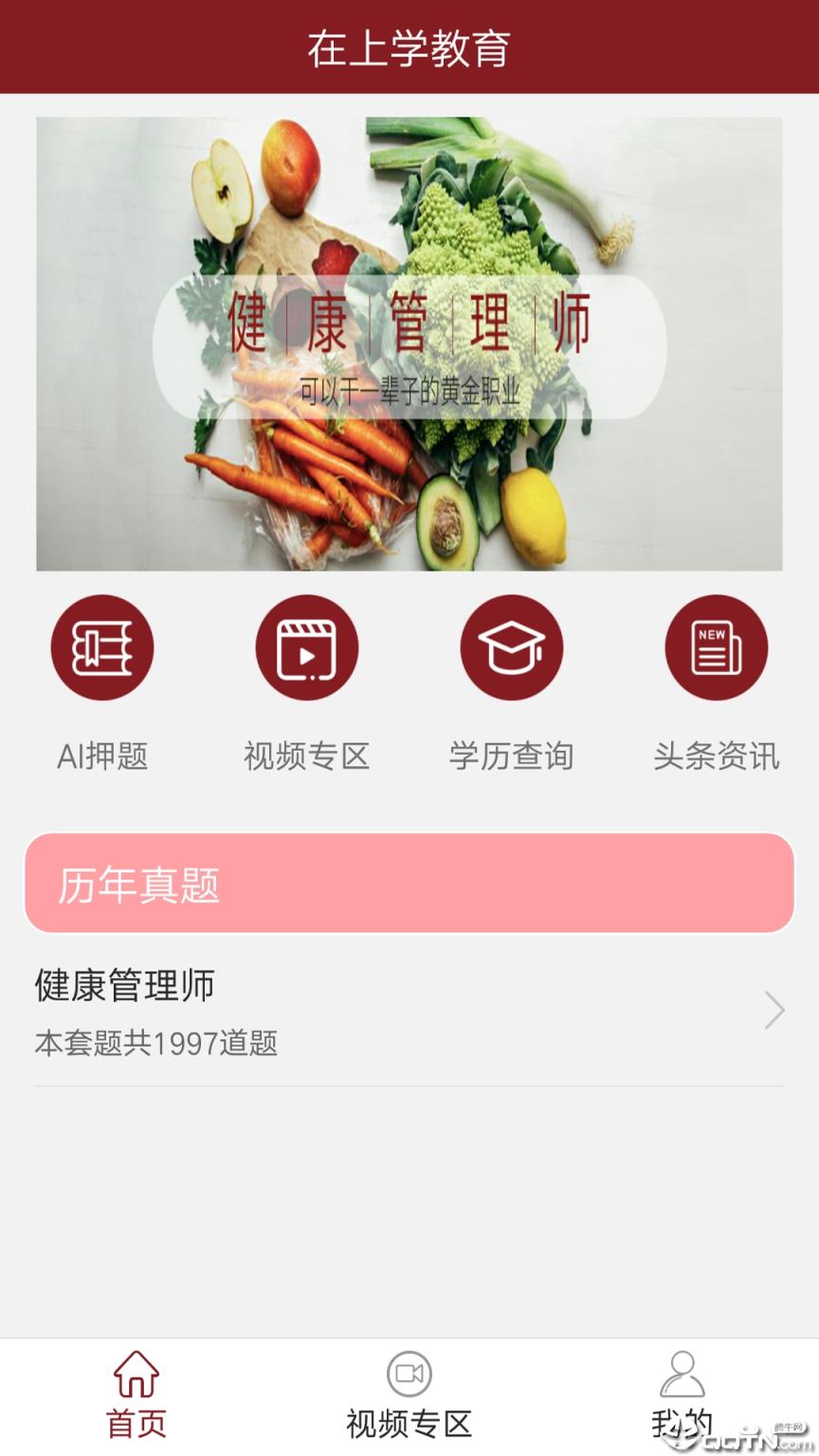Select the 视频专区 film clapper icon
Screen dimensions: 819x1456
pyautogui.click(x=307, y=647)
